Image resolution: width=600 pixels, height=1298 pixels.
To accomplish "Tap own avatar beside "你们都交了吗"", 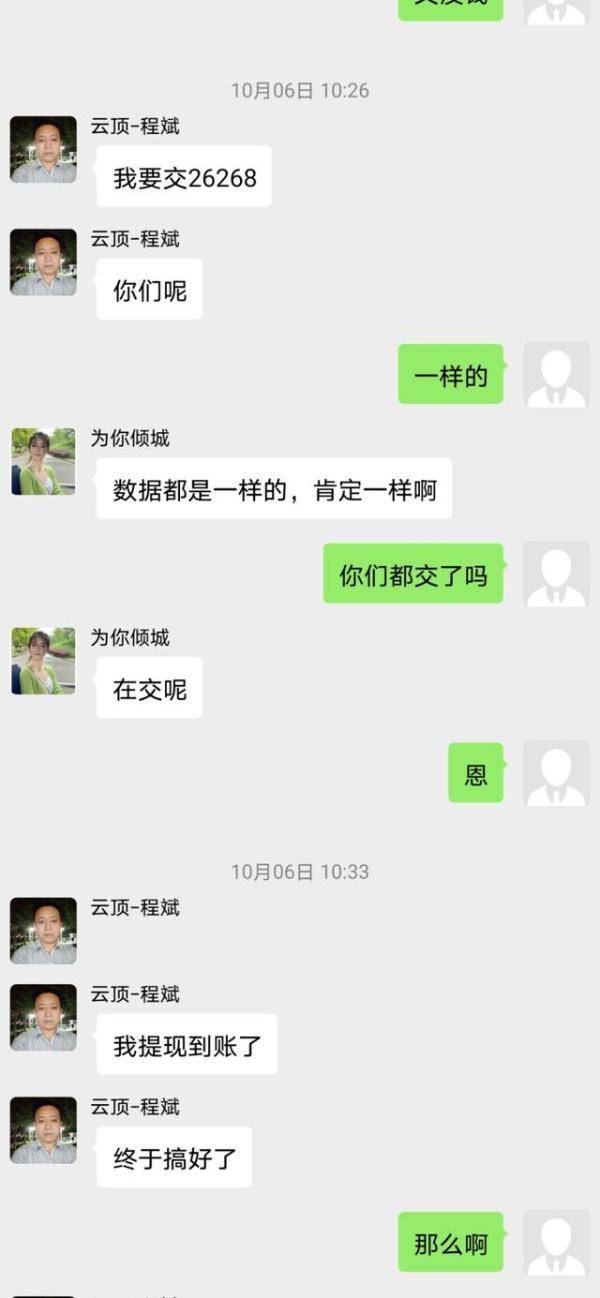I will click(556, 574).
